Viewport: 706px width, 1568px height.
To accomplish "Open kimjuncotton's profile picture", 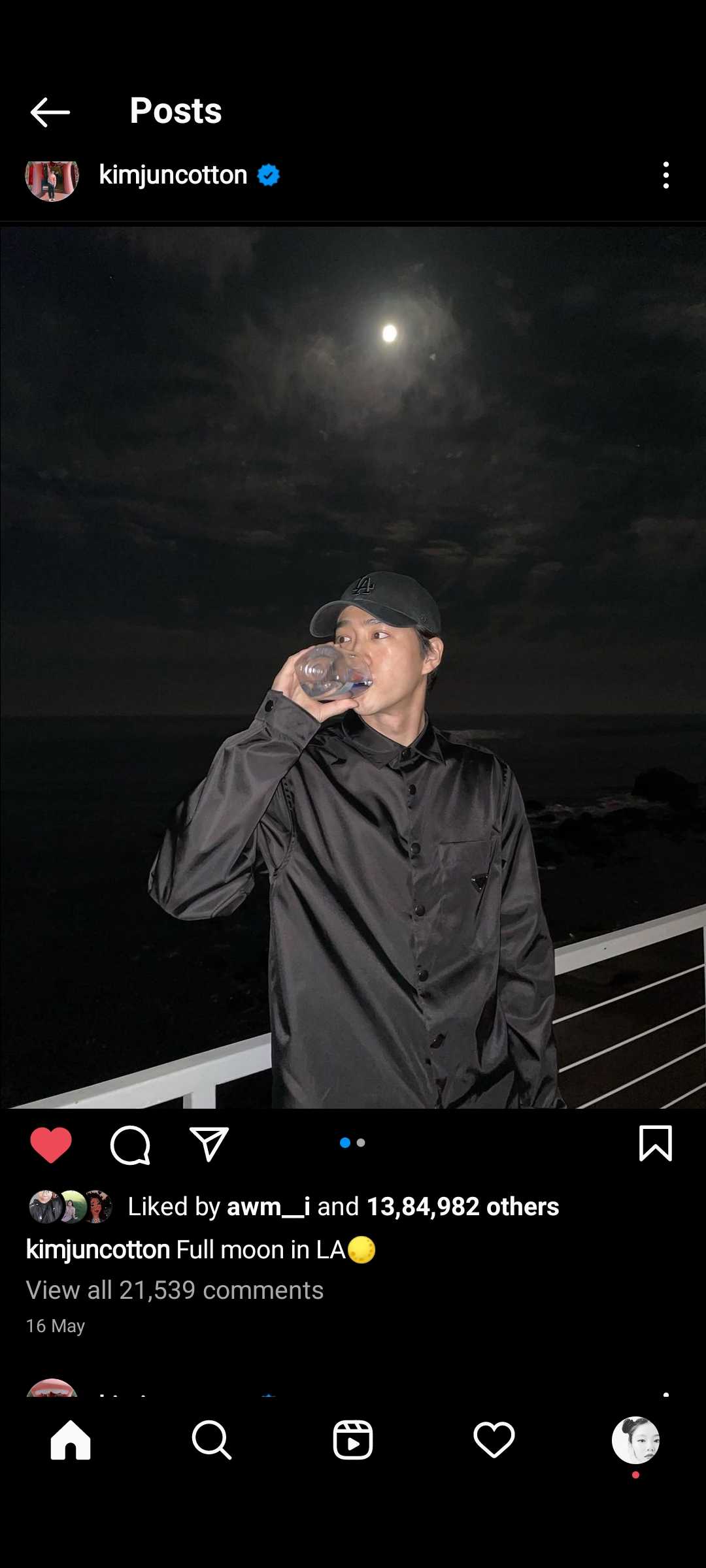I will pos(52,176).
